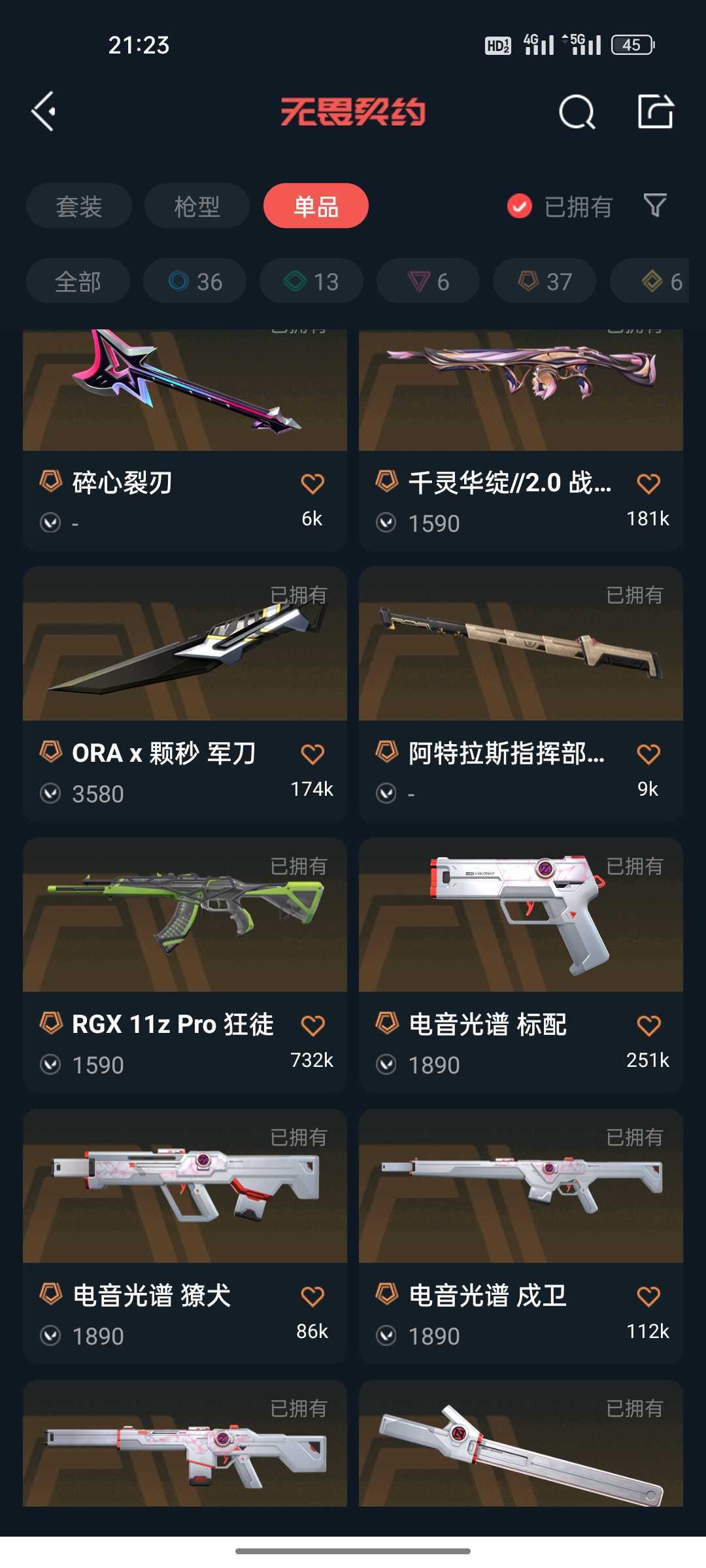Image resolution: width=706 pixels, height=1568 pixels.
Task: Select the 单品 tab
Action: (316, 206)
